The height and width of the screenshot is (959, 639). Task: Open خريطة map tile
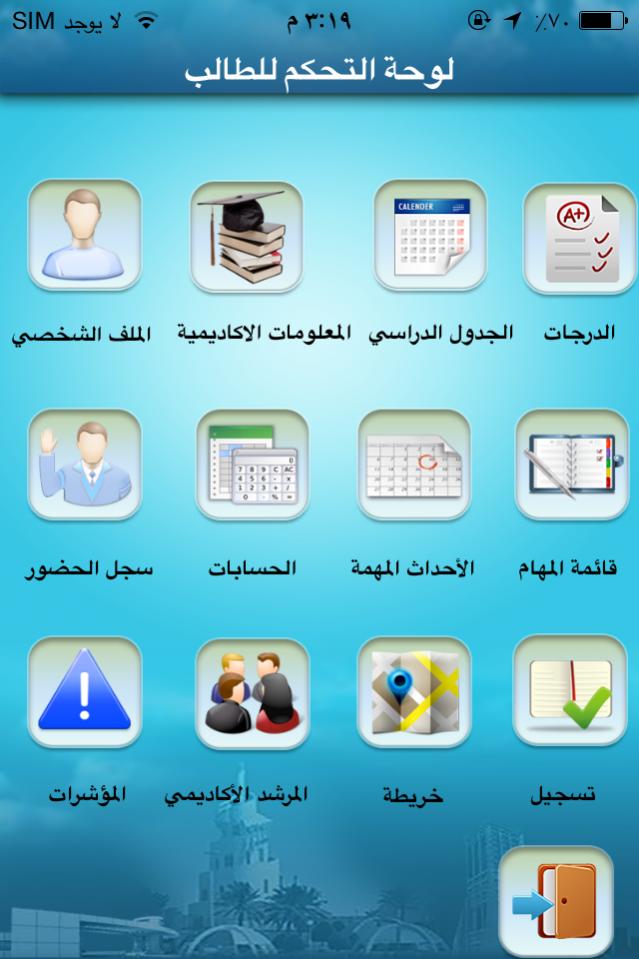[x=413, y=692]
